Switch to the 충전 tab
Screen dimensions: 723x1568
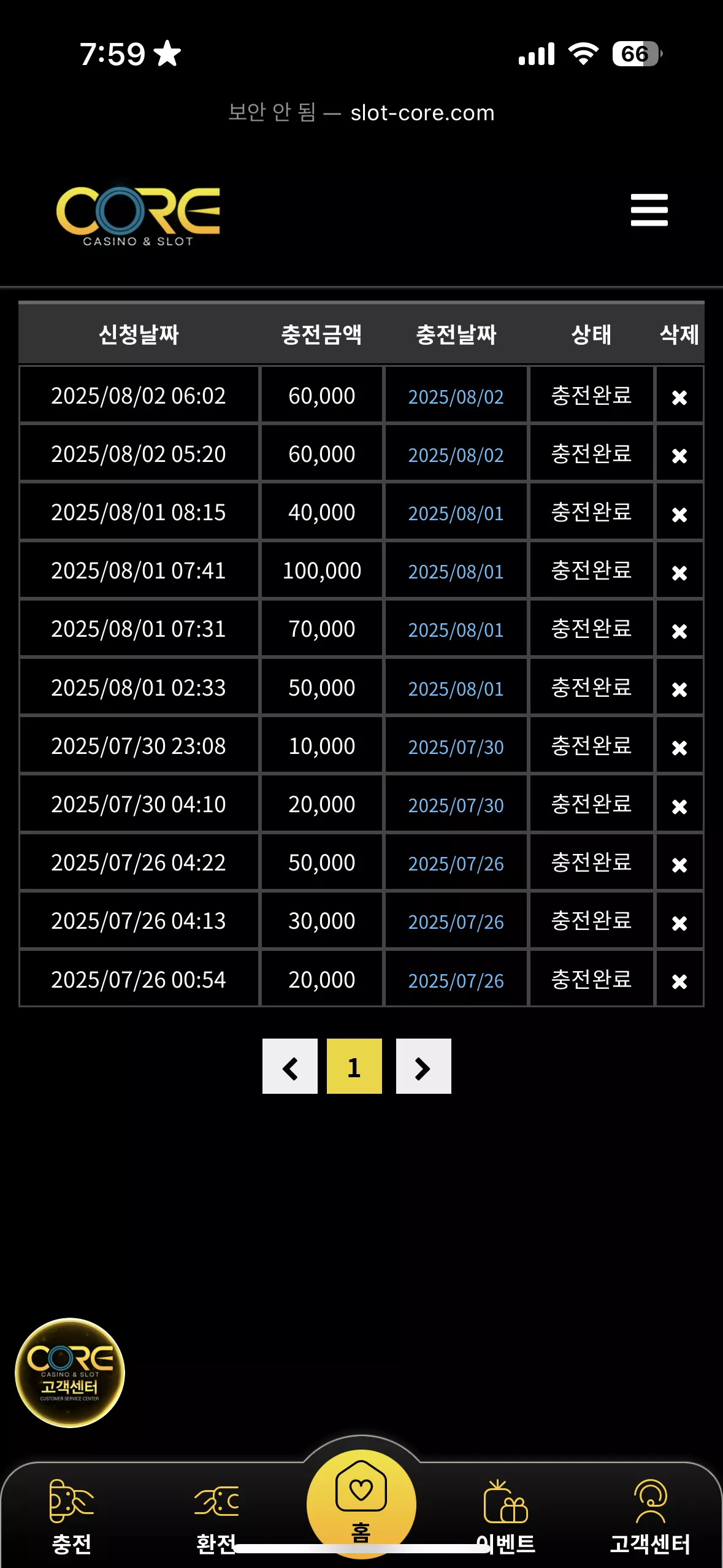point(72,1516)
